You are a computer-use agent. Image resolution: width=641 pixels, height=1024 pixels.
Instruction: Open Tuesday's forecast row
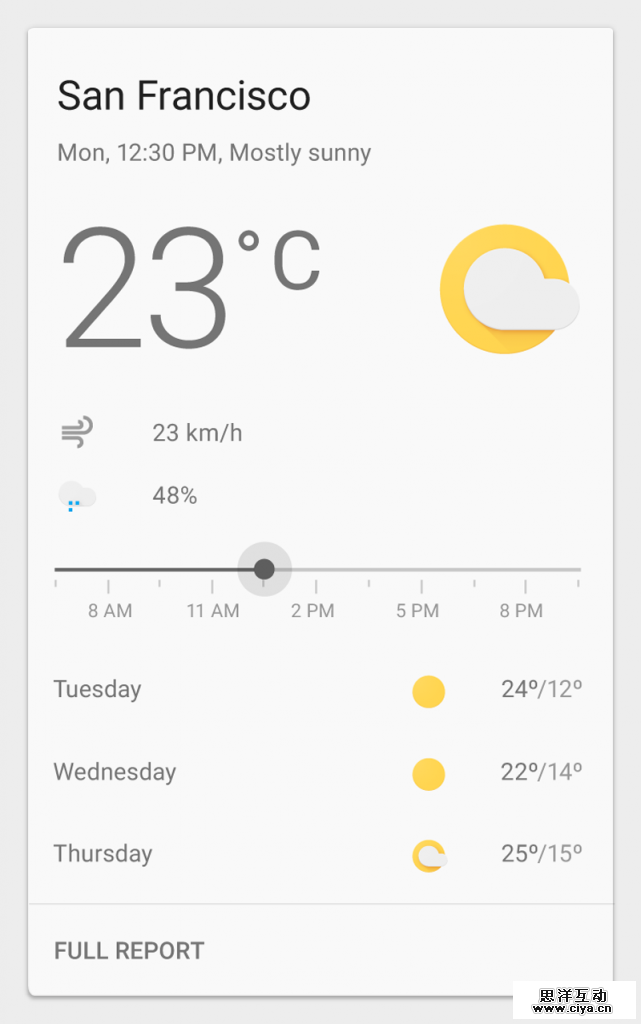click(x=318, y=690)
